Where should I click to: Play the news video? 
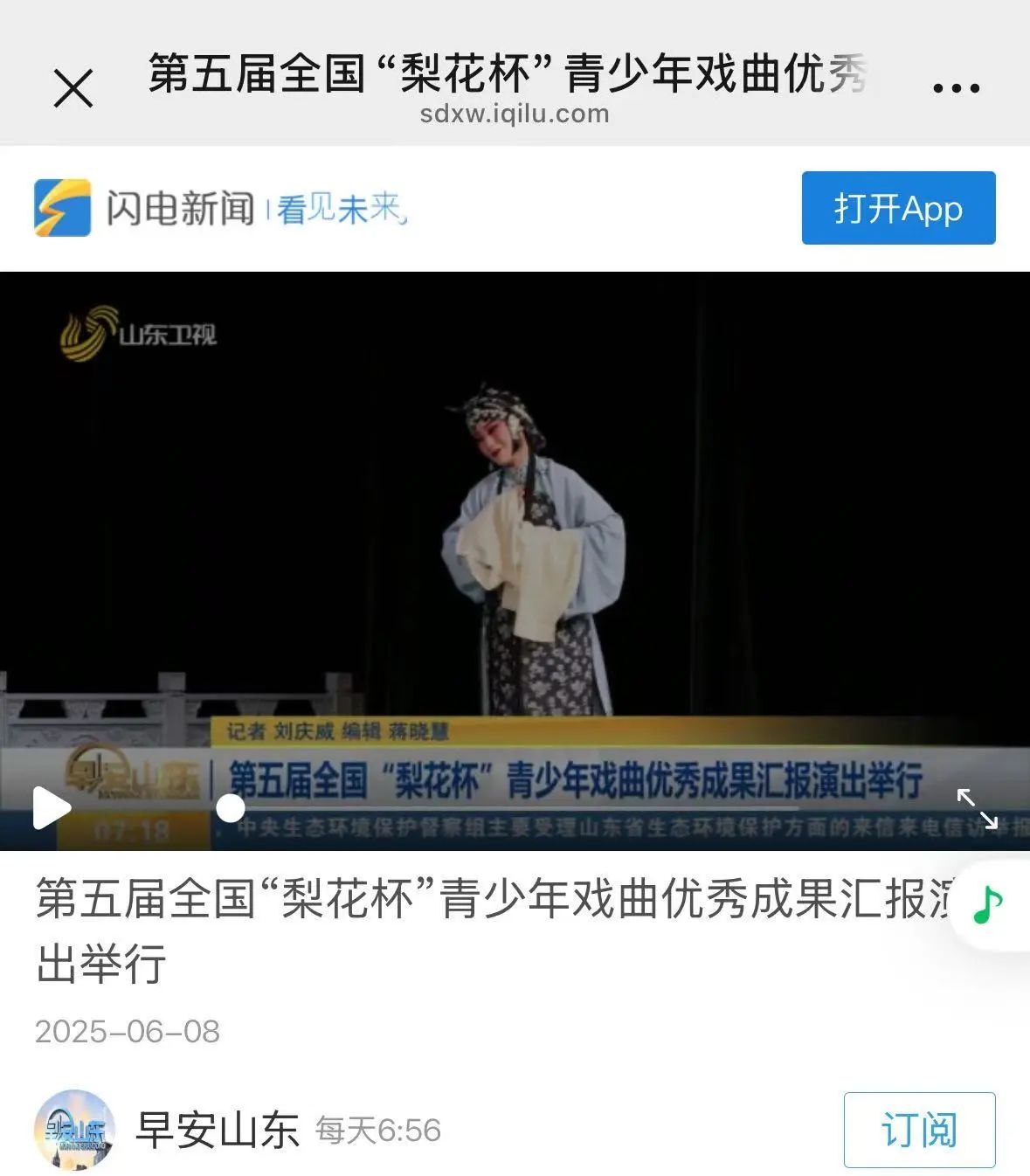click(52, 807)
